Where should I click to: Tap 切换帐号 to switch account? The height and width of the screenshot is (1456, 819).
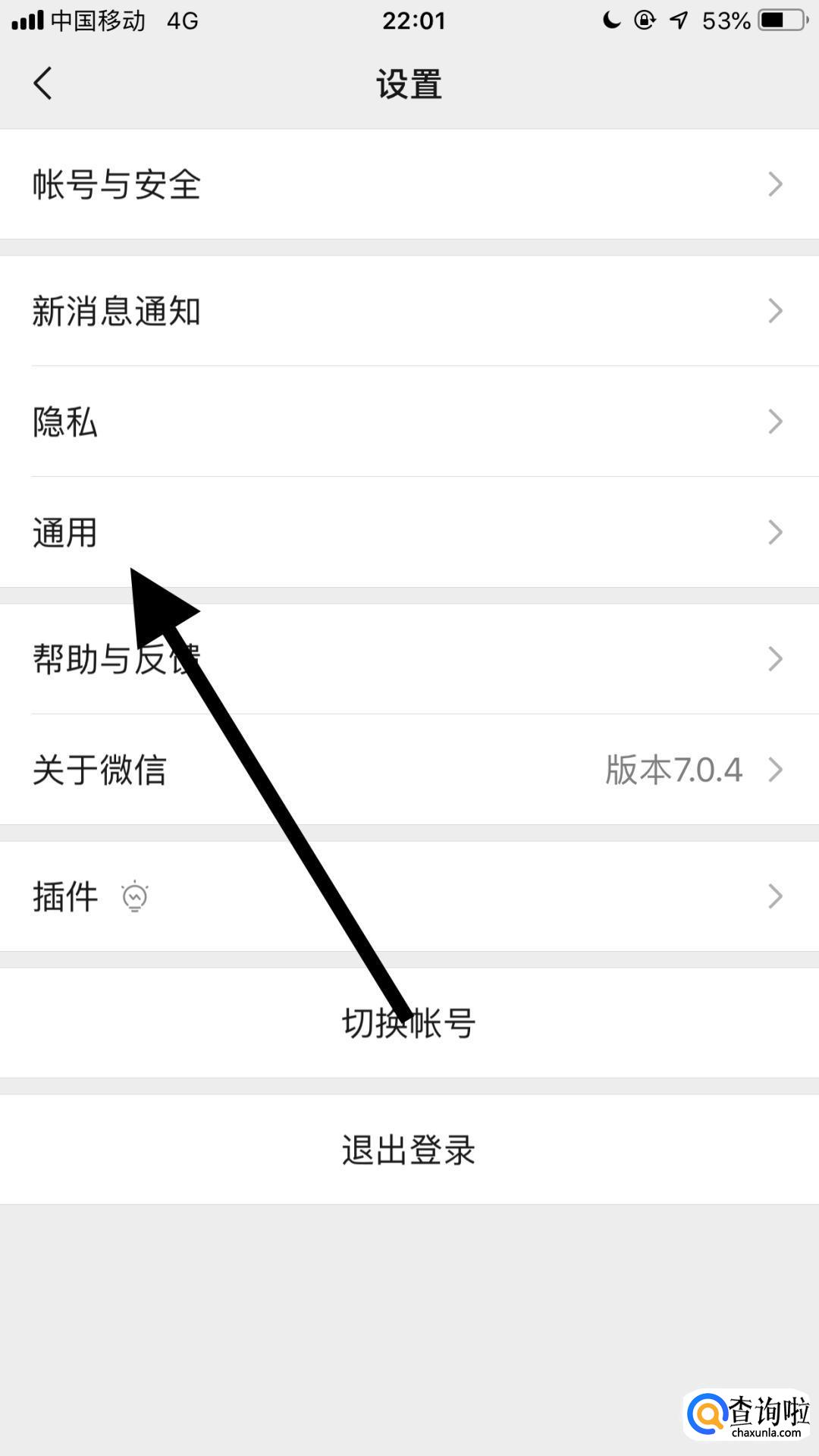(409, 1023)
